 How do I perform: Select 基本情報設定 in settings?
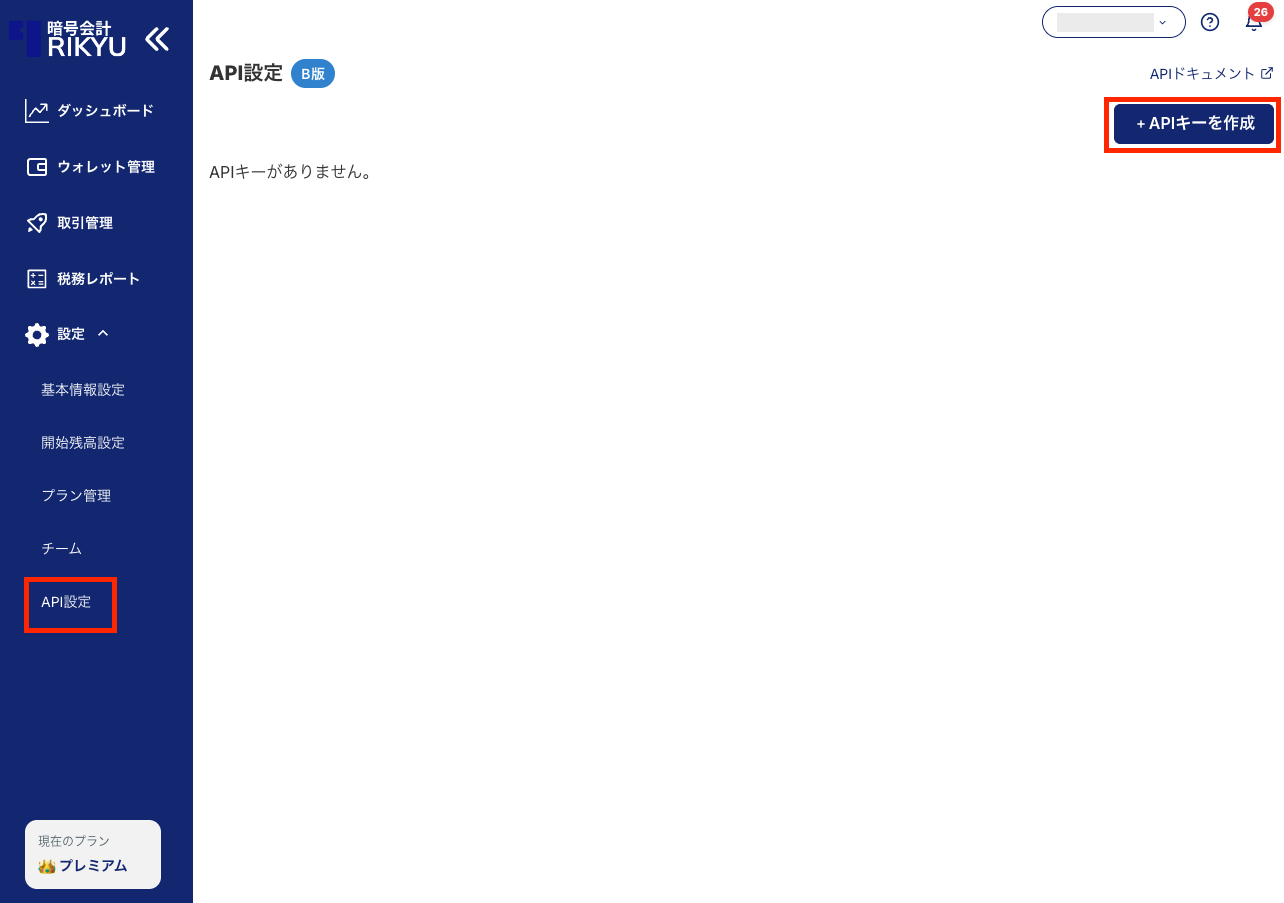click(83, 390)
